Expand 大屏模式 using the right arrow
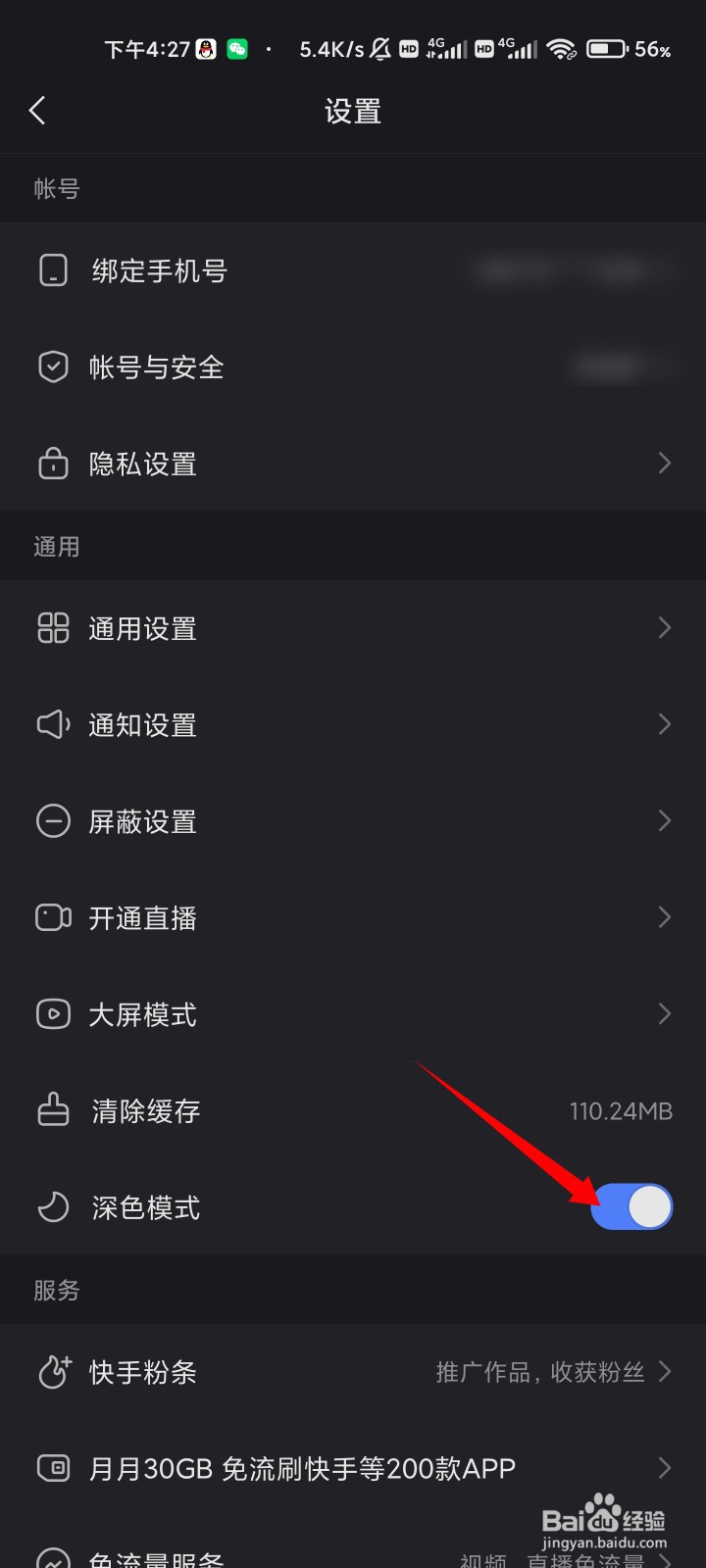The image size is (706, 1568). click(665, 1014)
